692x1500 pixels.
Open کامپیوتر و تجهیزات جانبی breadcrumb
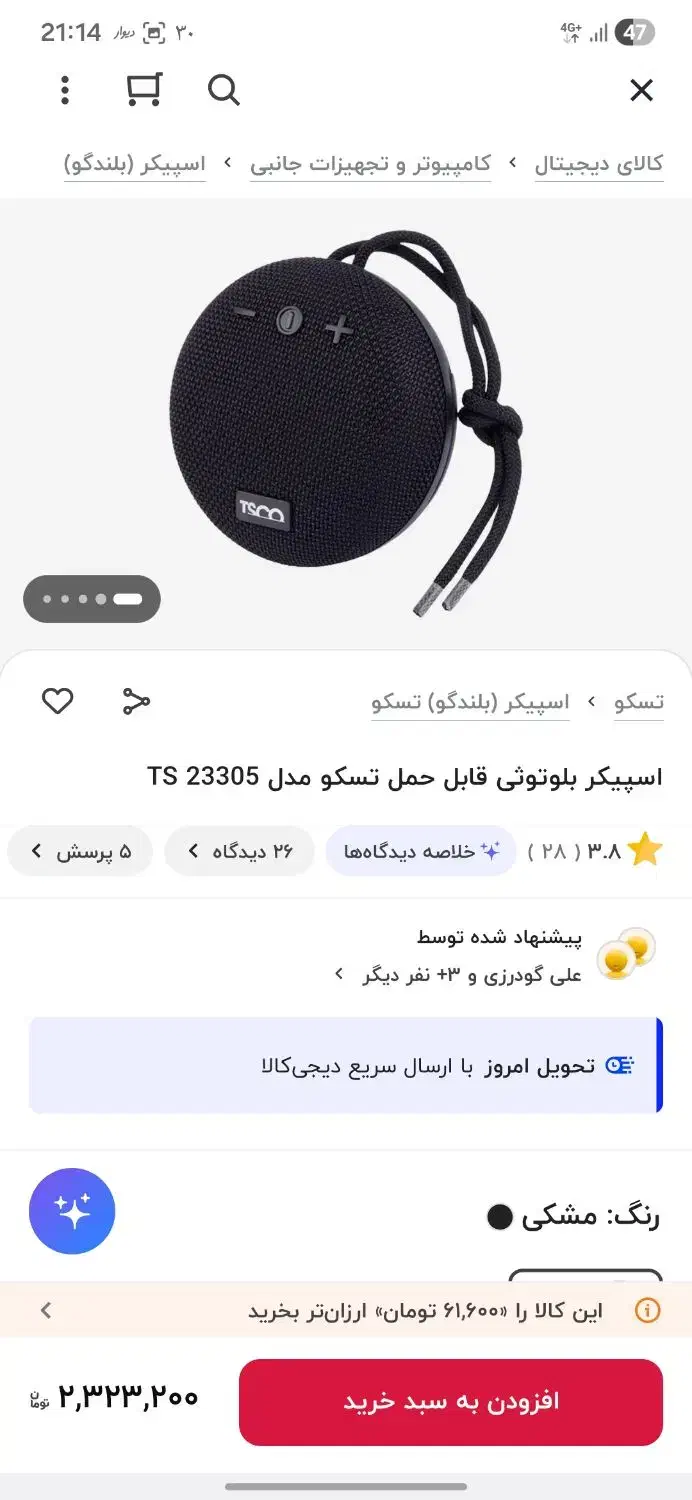coord(371,164)
